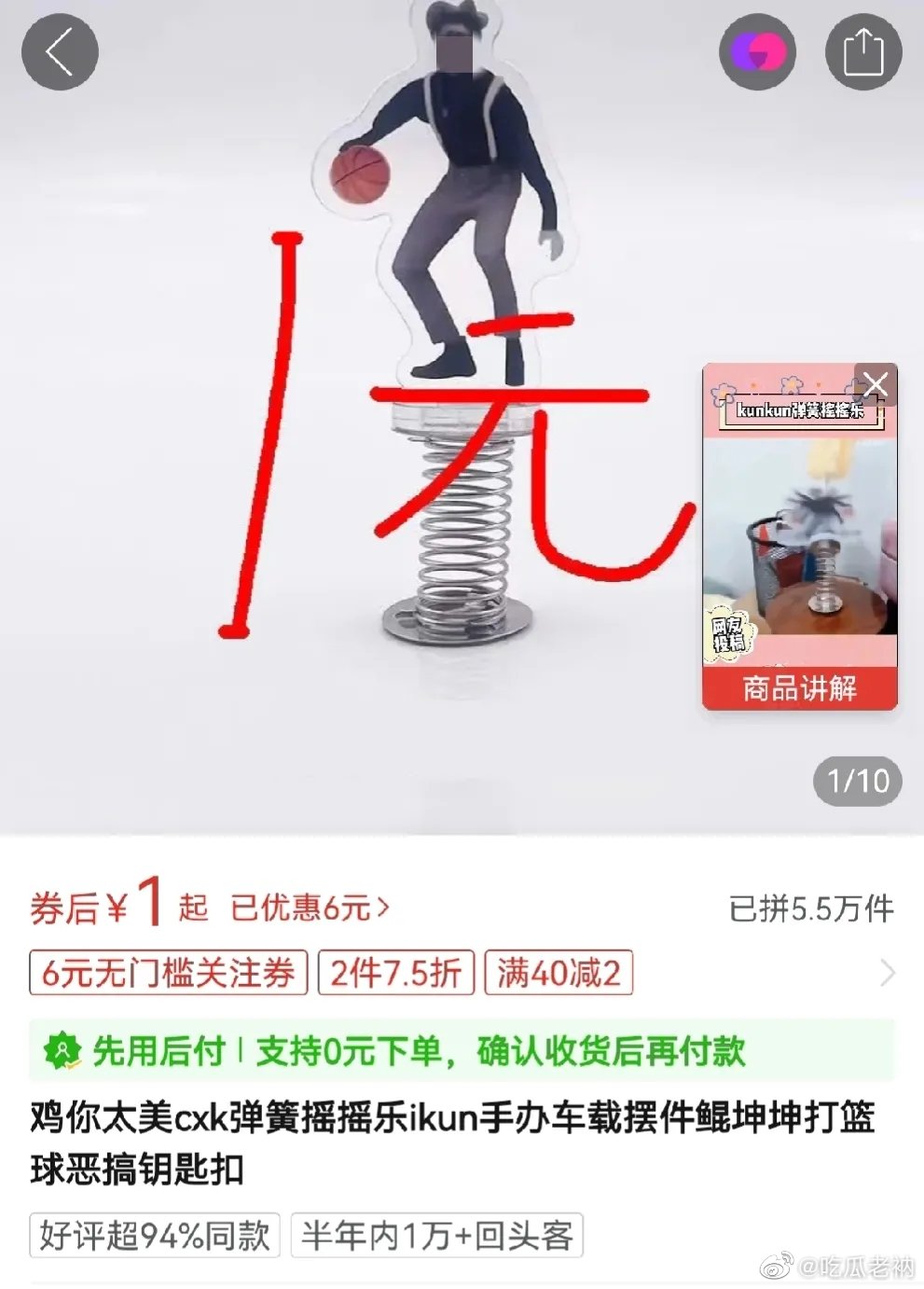
Task: View the 已优惠6元 discount details
Action: (x=310, y=908)
